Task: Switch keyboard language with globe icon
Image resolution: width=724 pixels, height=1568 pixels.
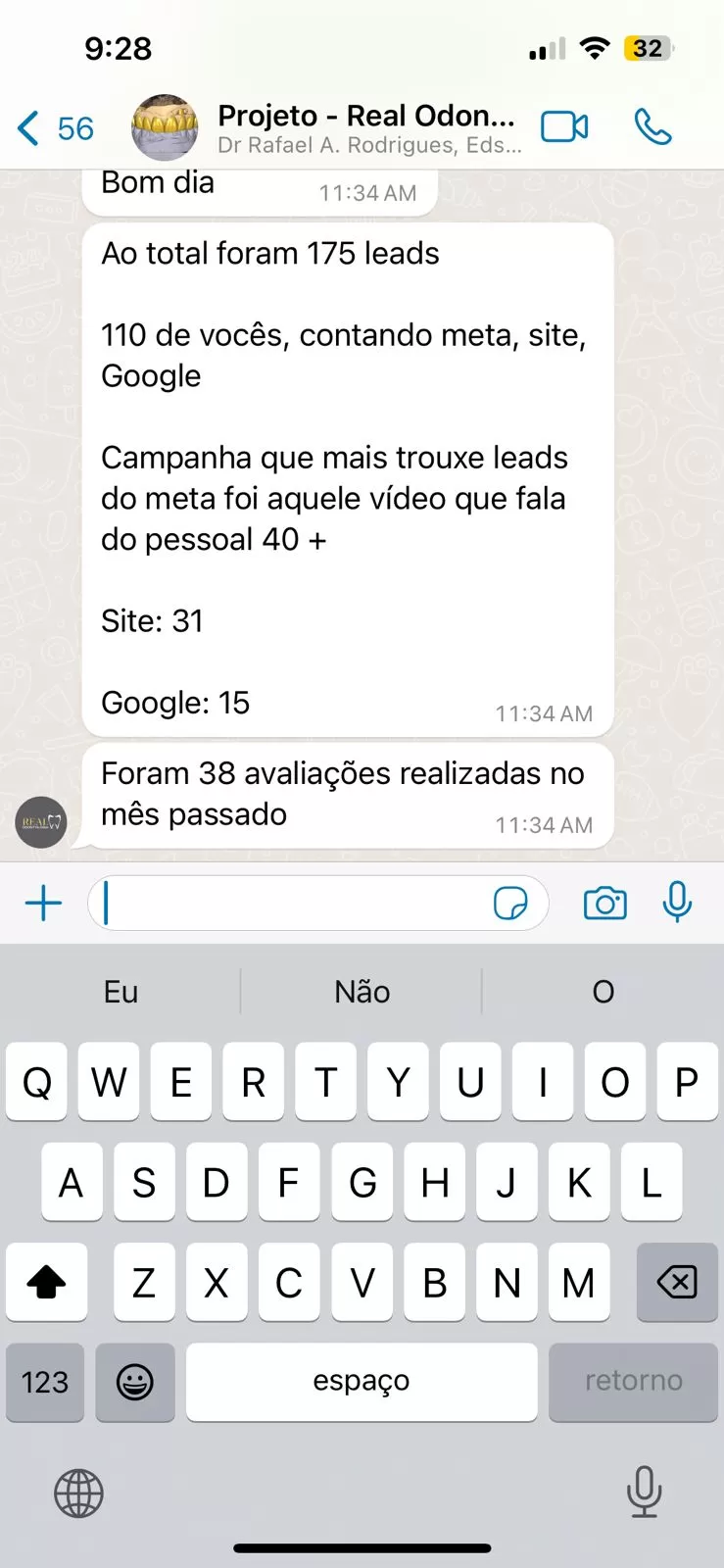Action: 78,1494
